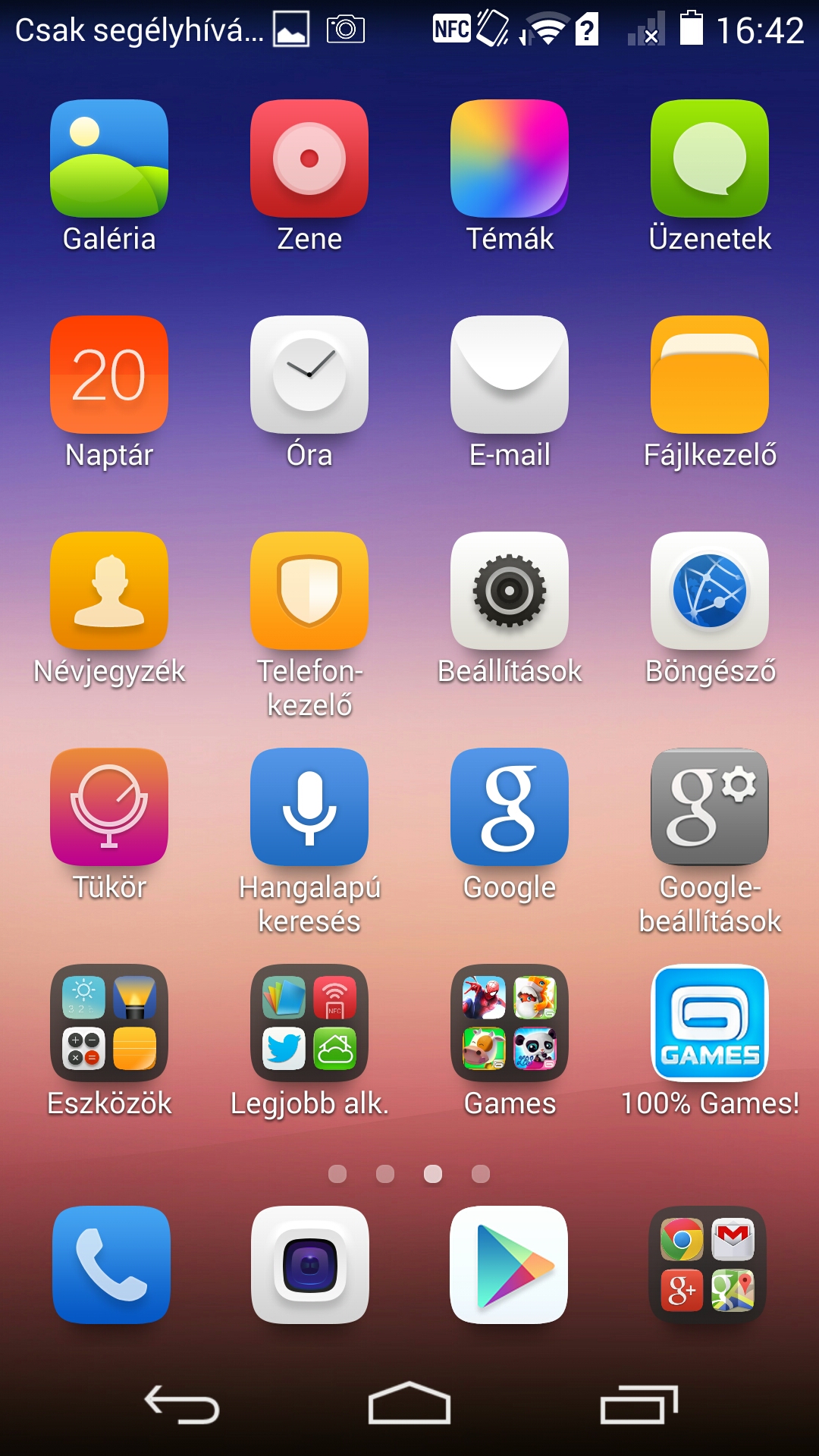Start Hangalapú keresés voice search

(309, 807)
